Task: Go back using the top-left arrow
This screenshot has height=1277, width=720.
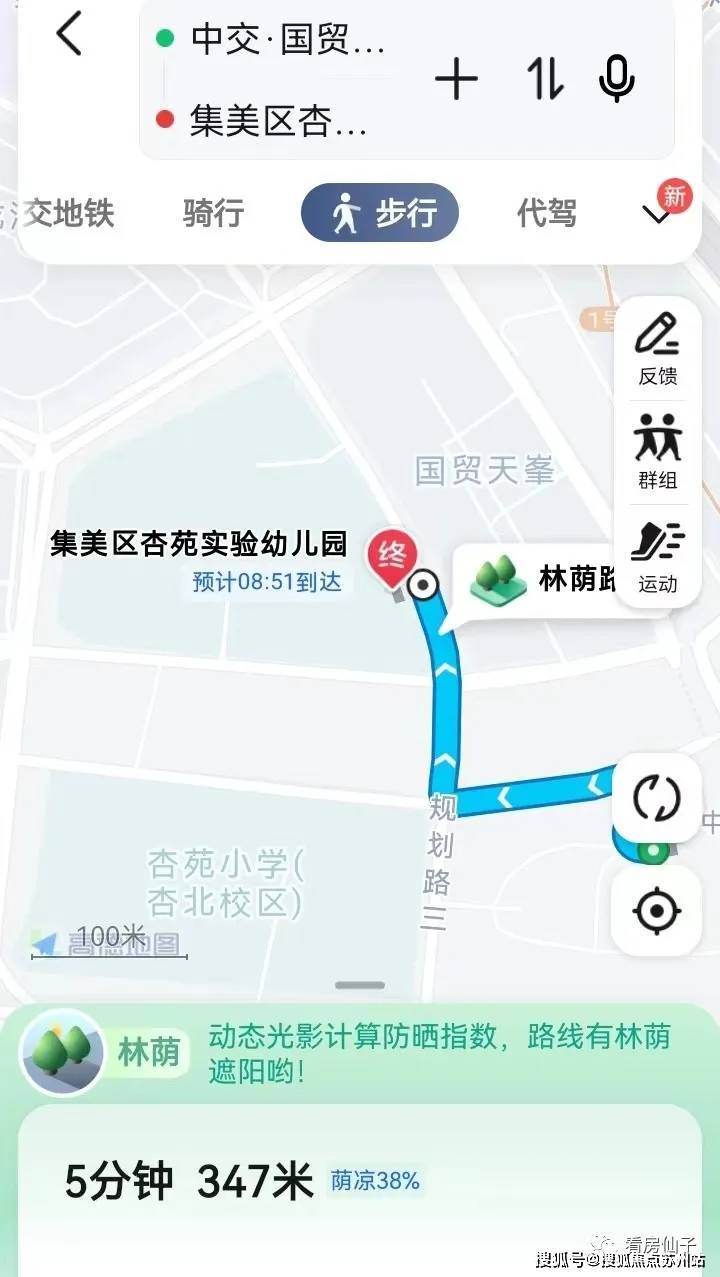Action: [68, 36]
